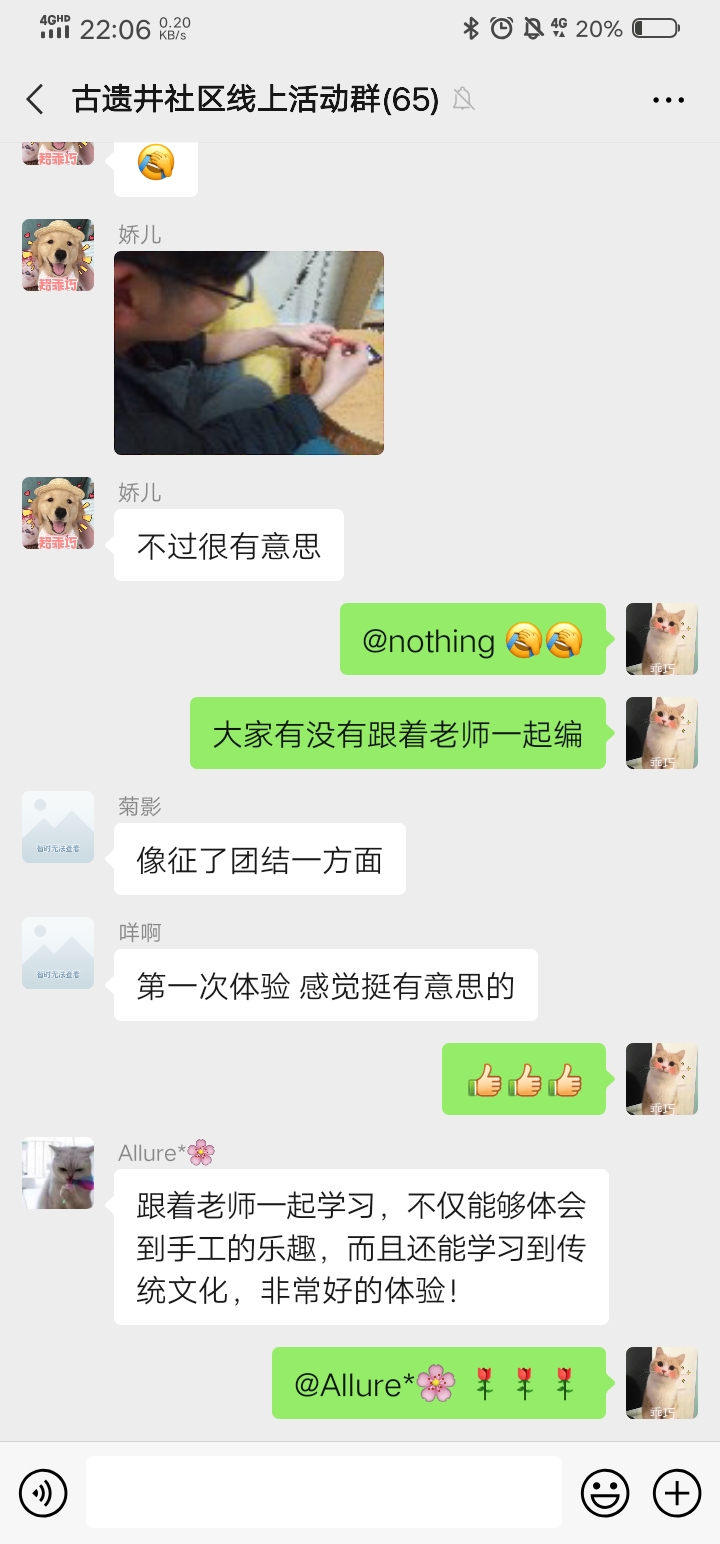The image size is (720, 1544).
Task: View the photo sent by 娇儿
Action: tap(249, 353)
